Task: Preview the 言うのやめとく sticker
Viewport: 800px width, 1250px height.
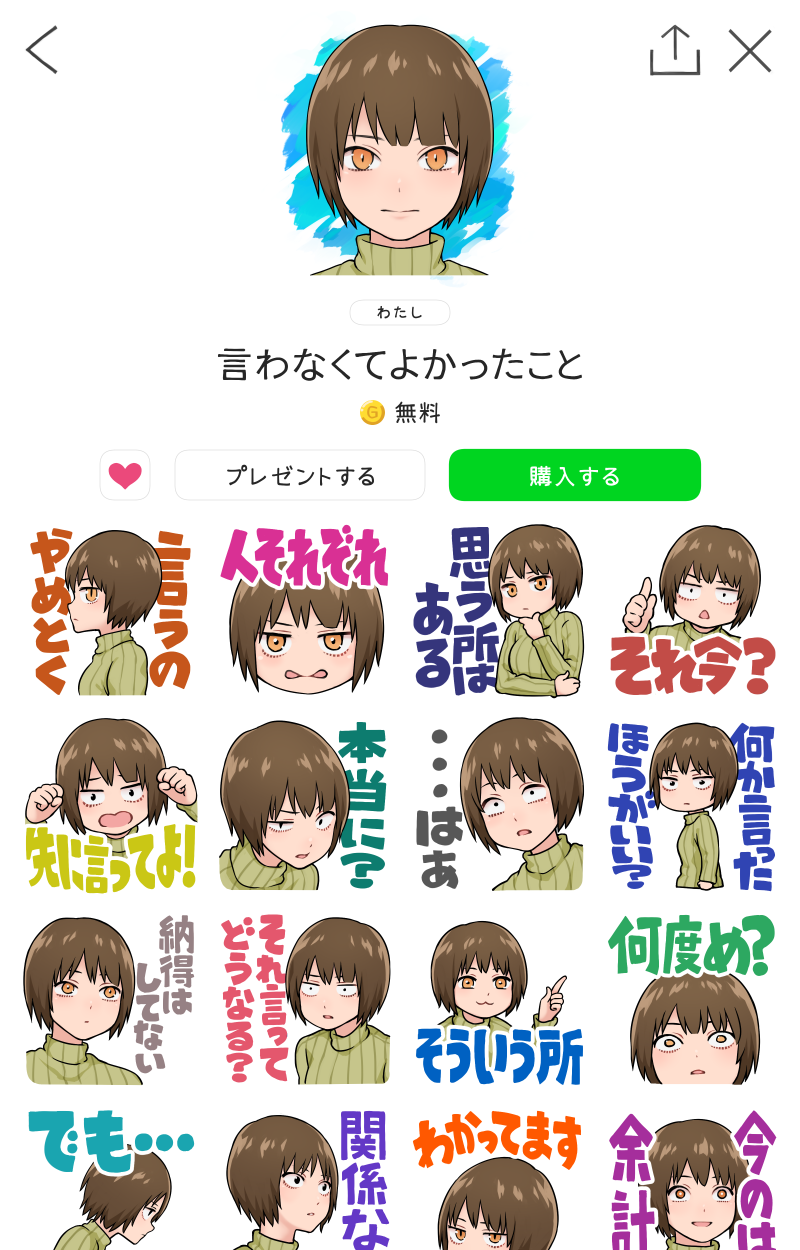Action: point(110,610)
